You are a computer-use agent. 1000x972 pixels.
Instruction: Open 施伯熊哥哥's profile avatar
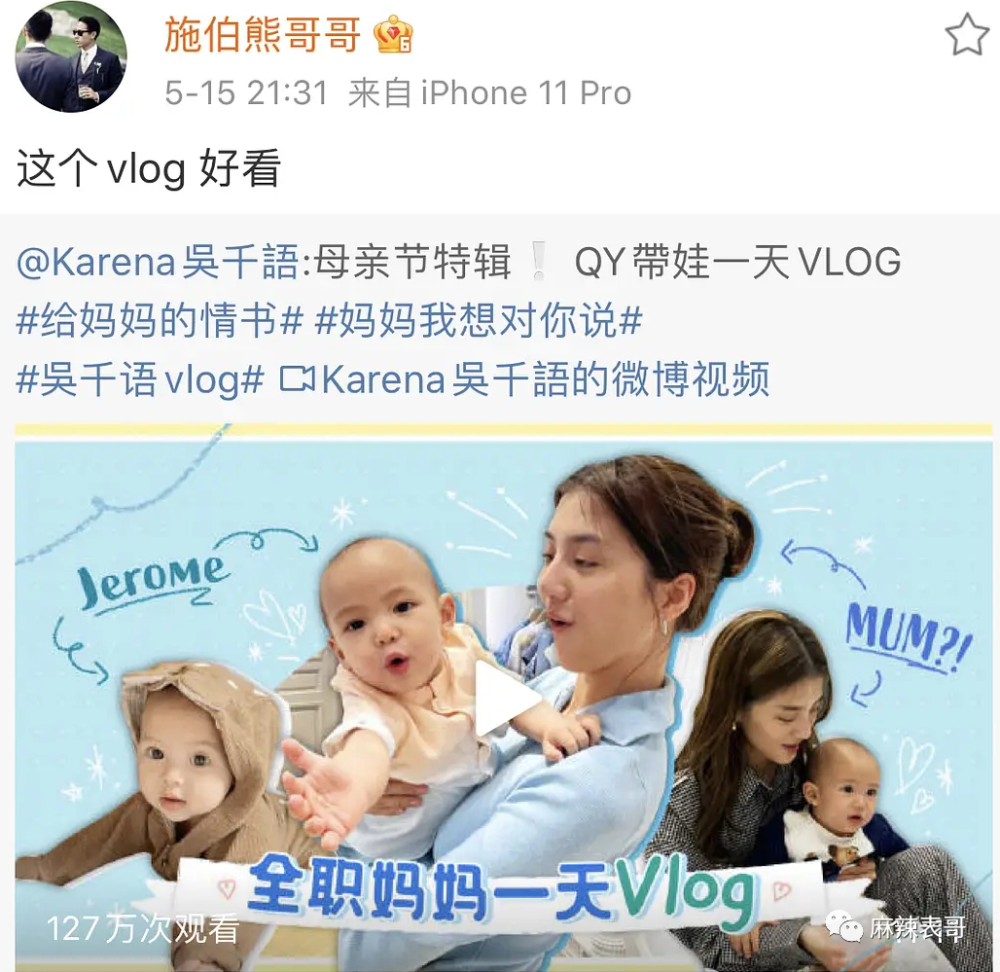[x=70, y=57]
